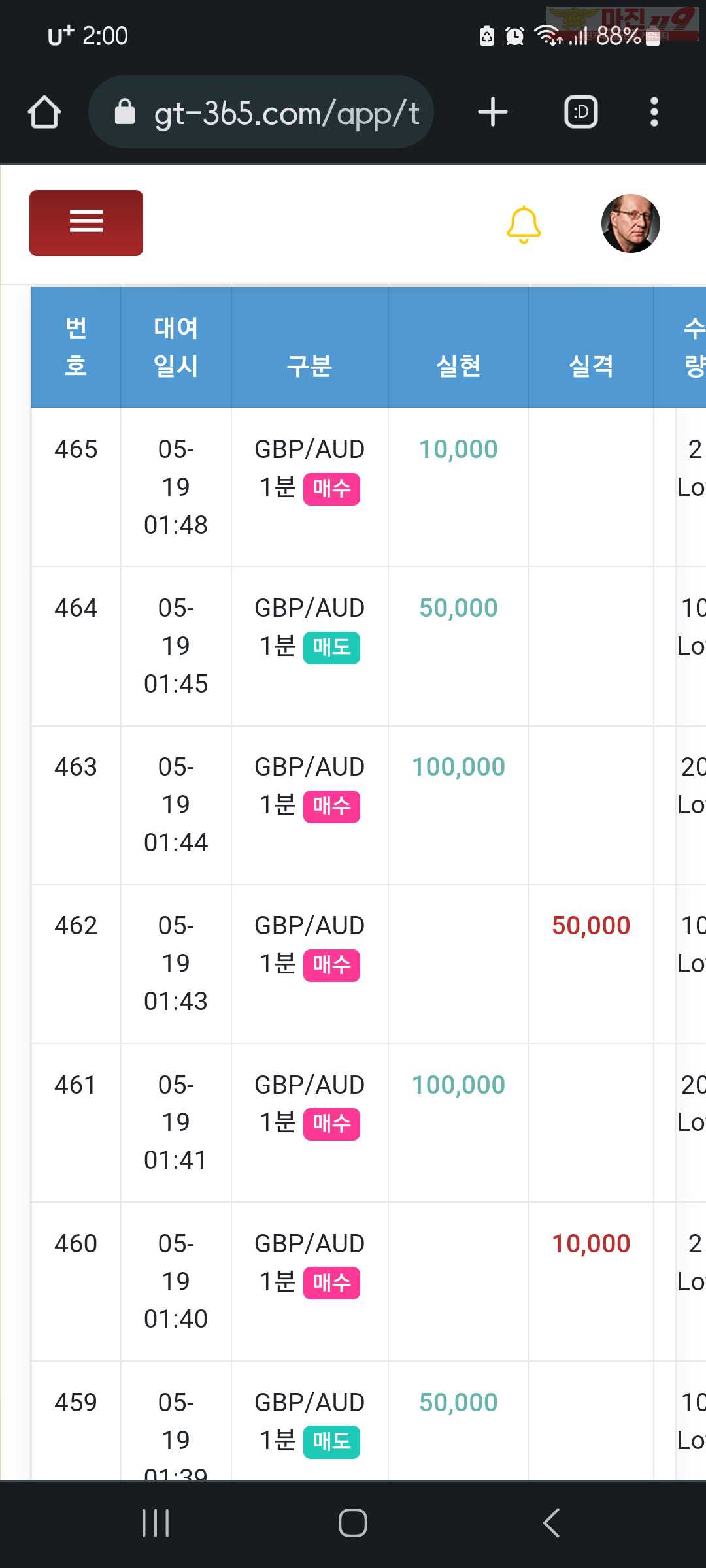Open the recent apps view
The height and width of the screenshot is (1568, 706).
(156, 1523)
